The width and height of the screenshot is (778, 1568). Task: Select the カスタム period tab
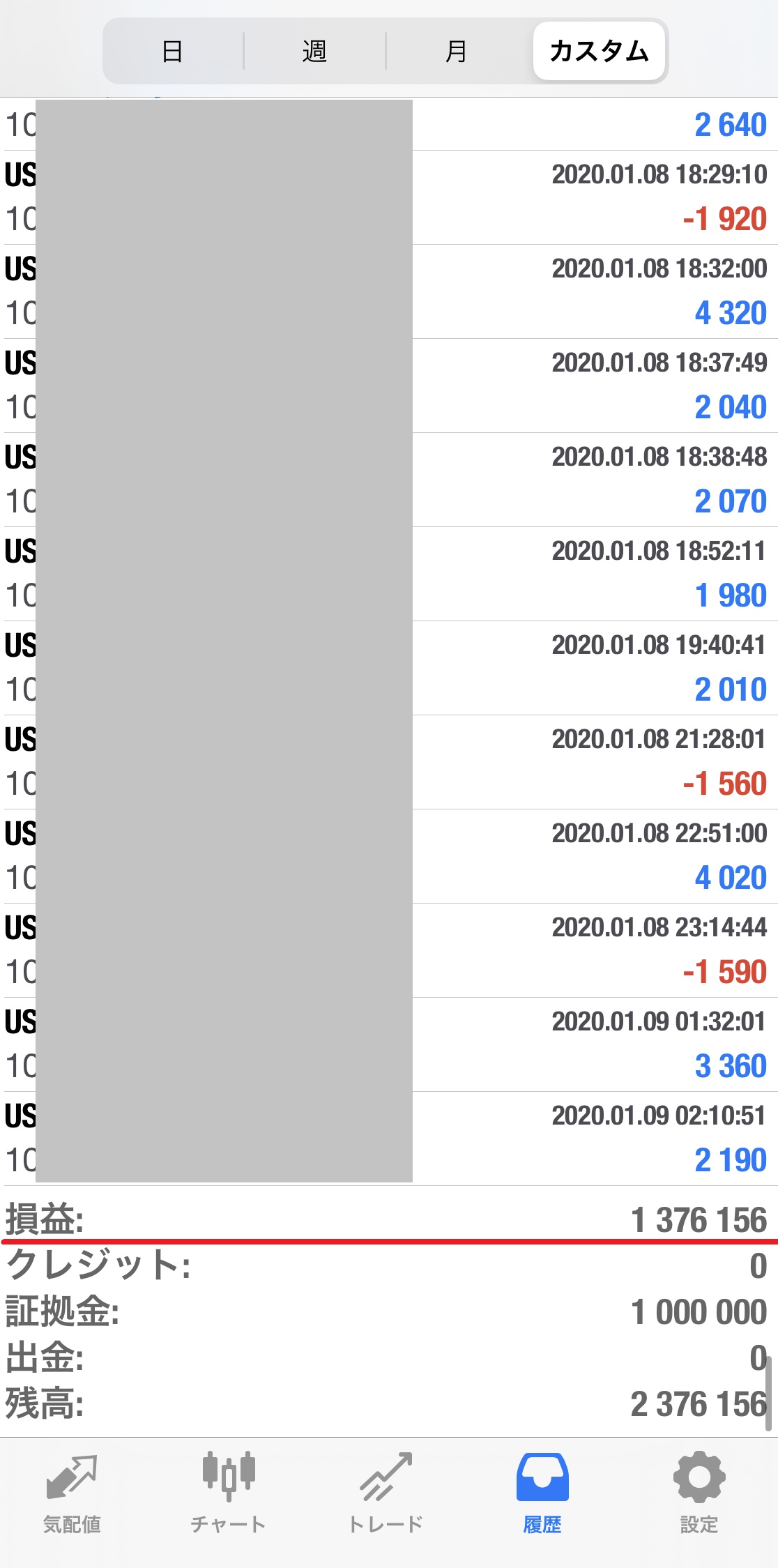tap(599, 51)
